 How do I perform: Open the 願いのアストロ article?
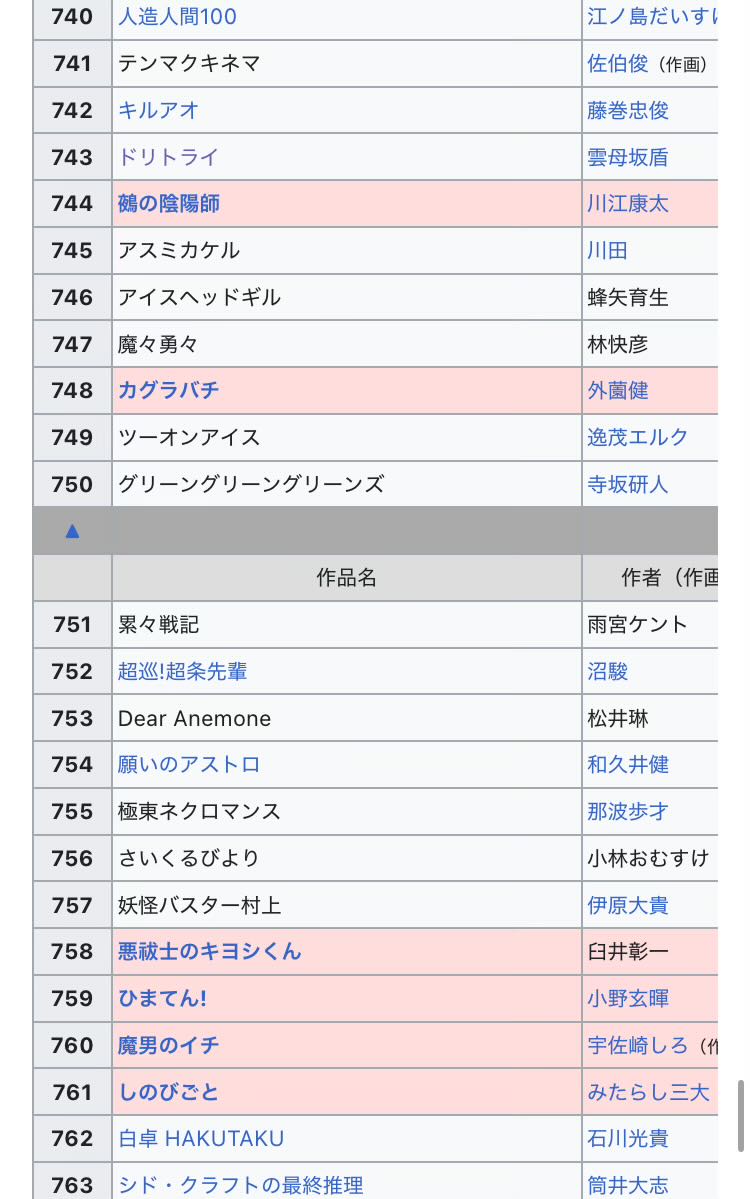point(189,765)
